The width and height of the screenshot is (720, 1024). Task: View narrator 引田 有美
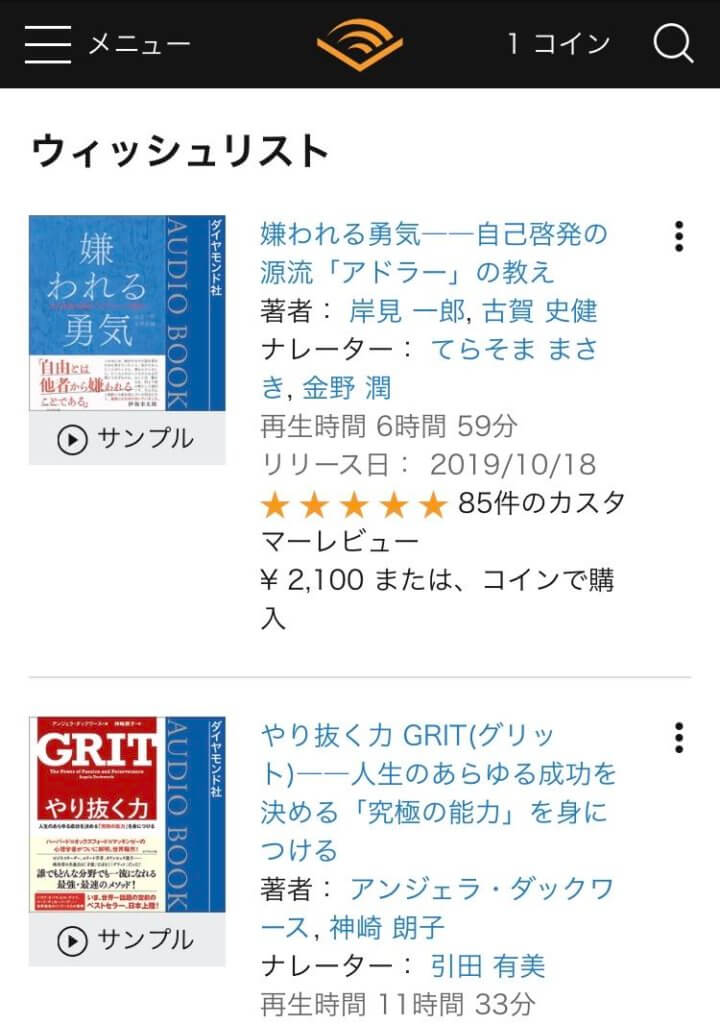[487, 966]
